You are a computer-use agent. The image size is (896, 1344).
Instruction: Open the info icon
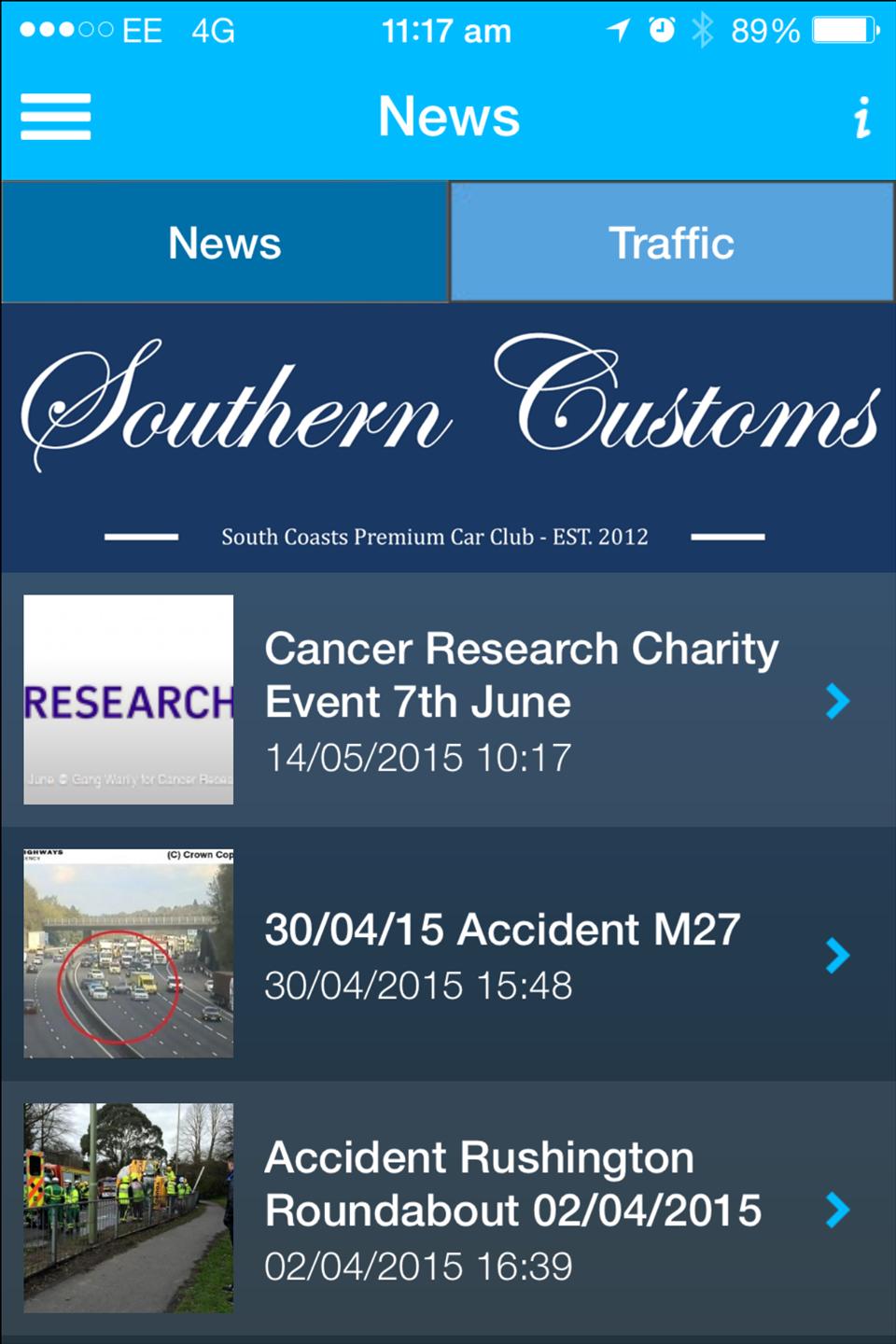[862, 118]
